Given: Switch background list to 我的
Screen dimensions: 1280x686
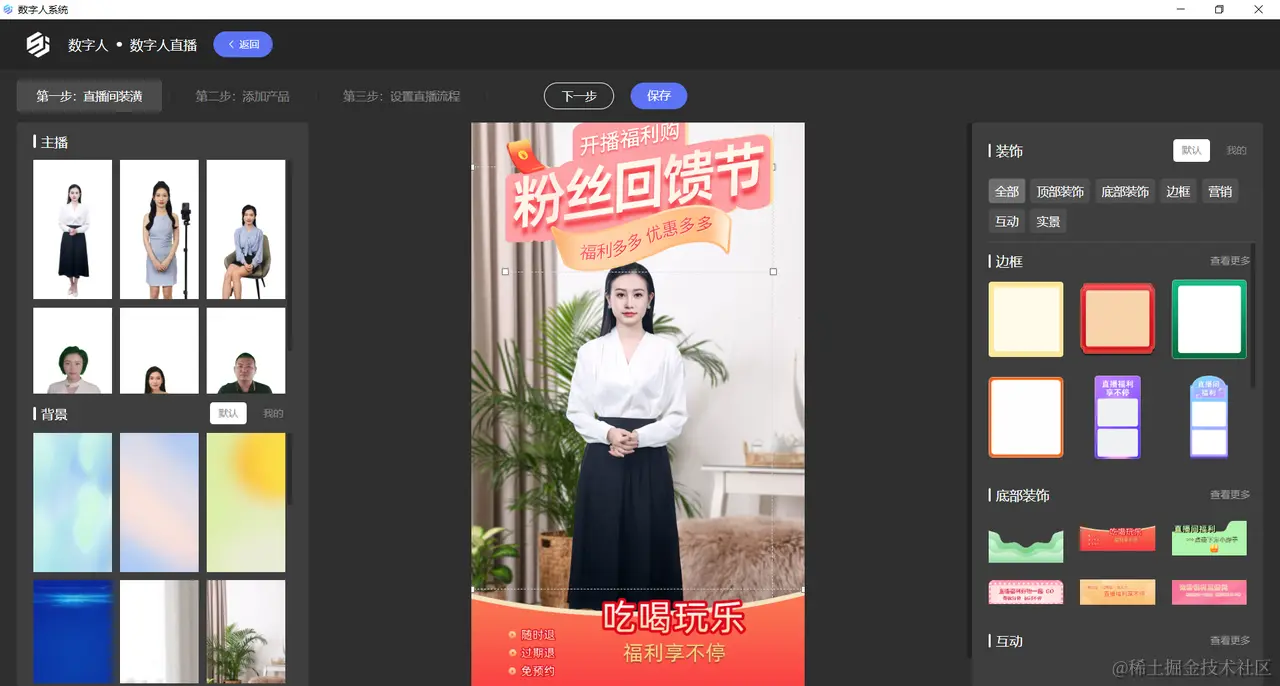Looking at the screenshot, I should (x=273, y=413).
